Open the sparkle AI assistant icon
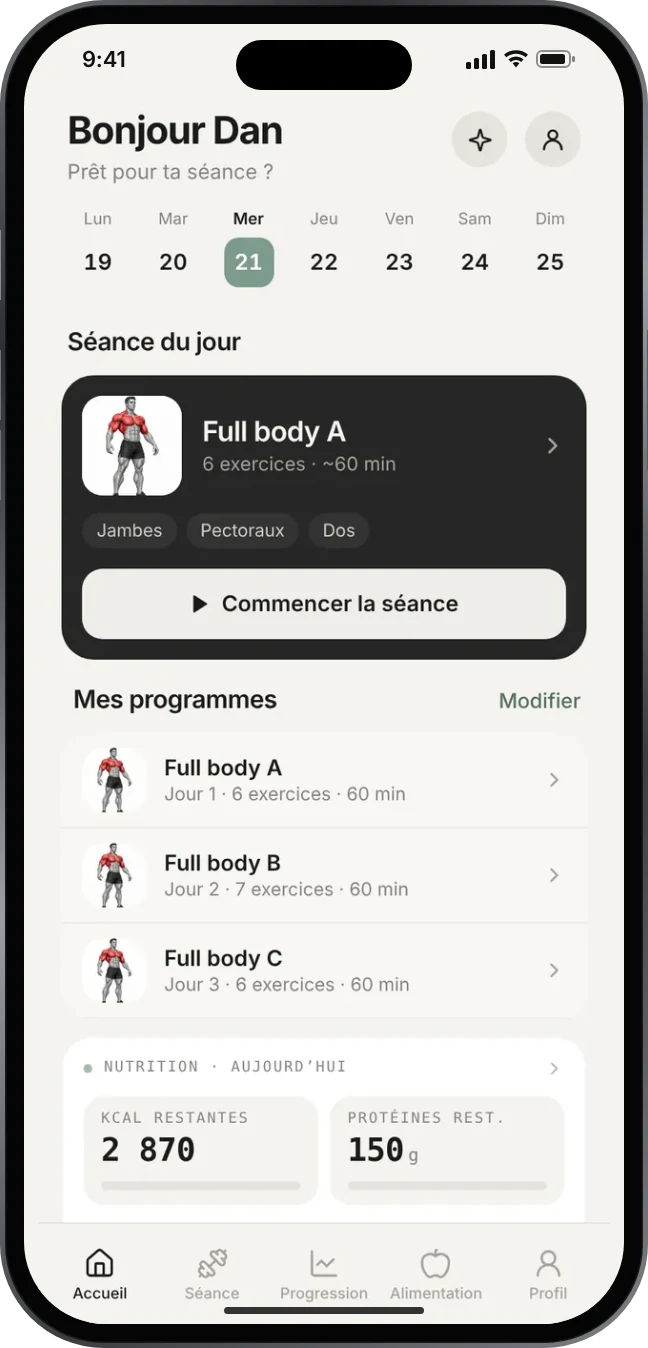 [480, 139]
